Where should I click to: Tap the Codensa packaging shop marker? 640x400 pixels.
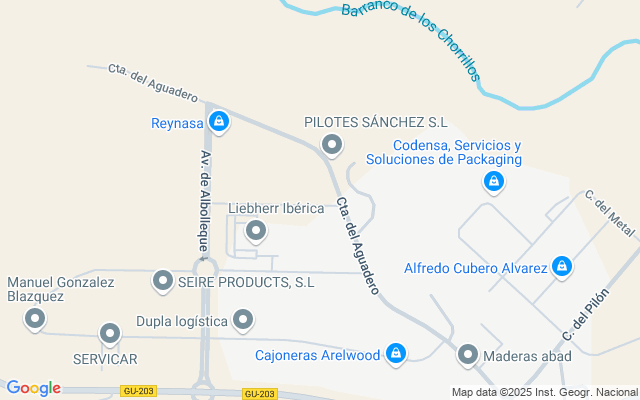[493, 182]
